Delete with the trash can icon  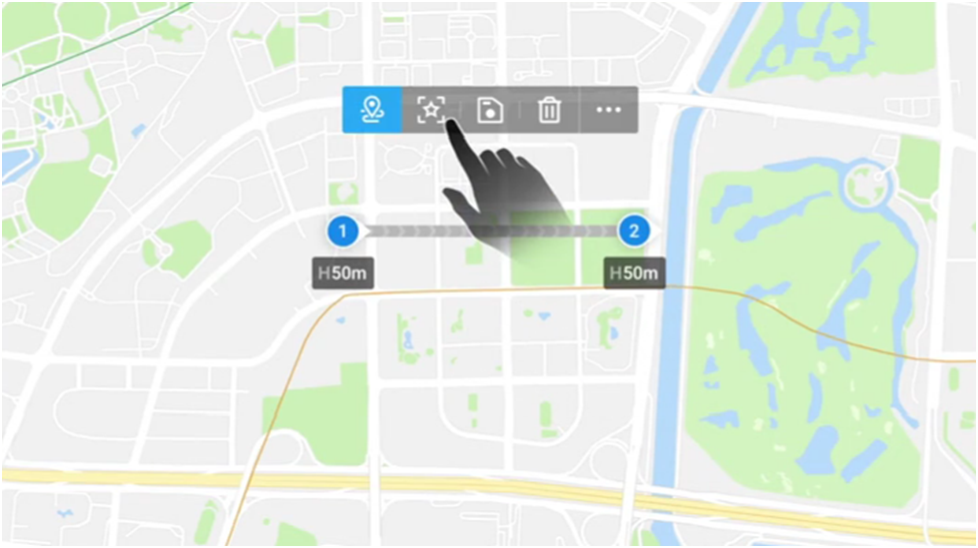pos(549,110)
